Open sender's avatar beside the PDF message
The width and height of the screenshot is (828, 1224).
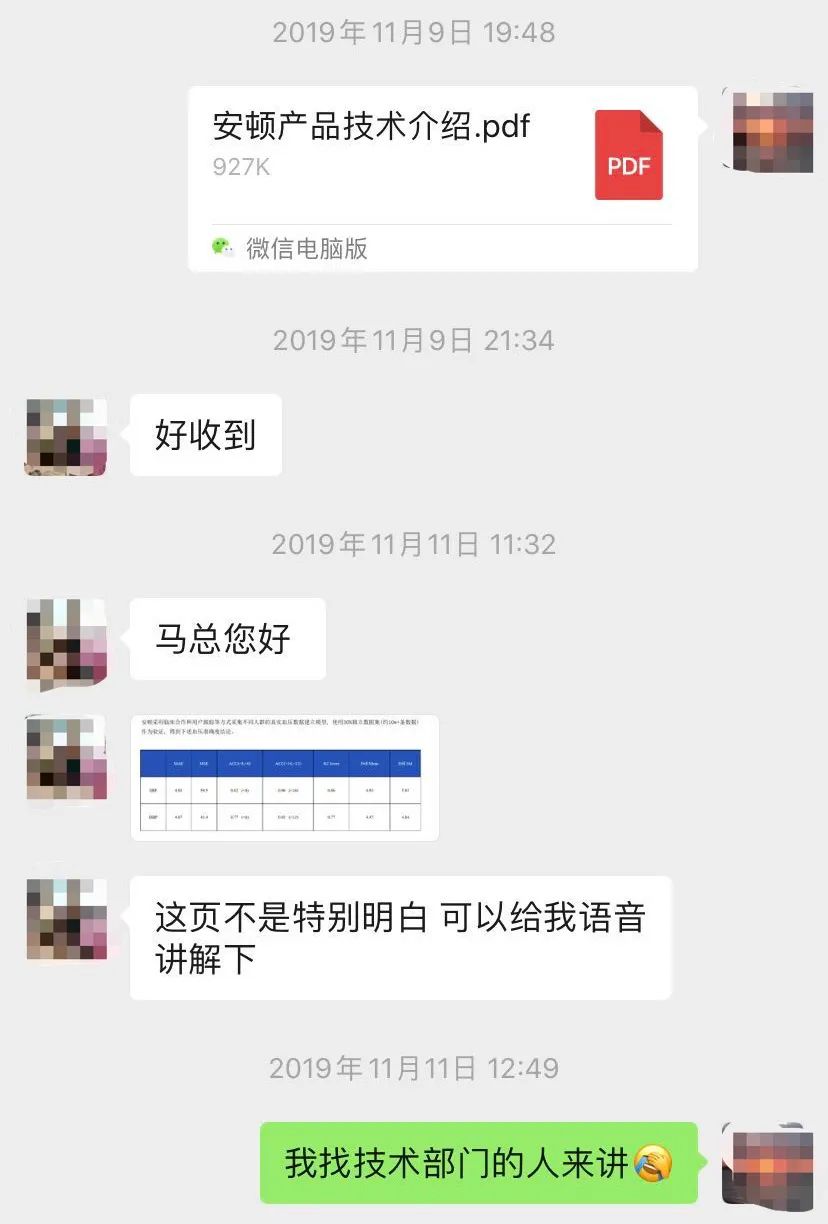coord(772,130)
